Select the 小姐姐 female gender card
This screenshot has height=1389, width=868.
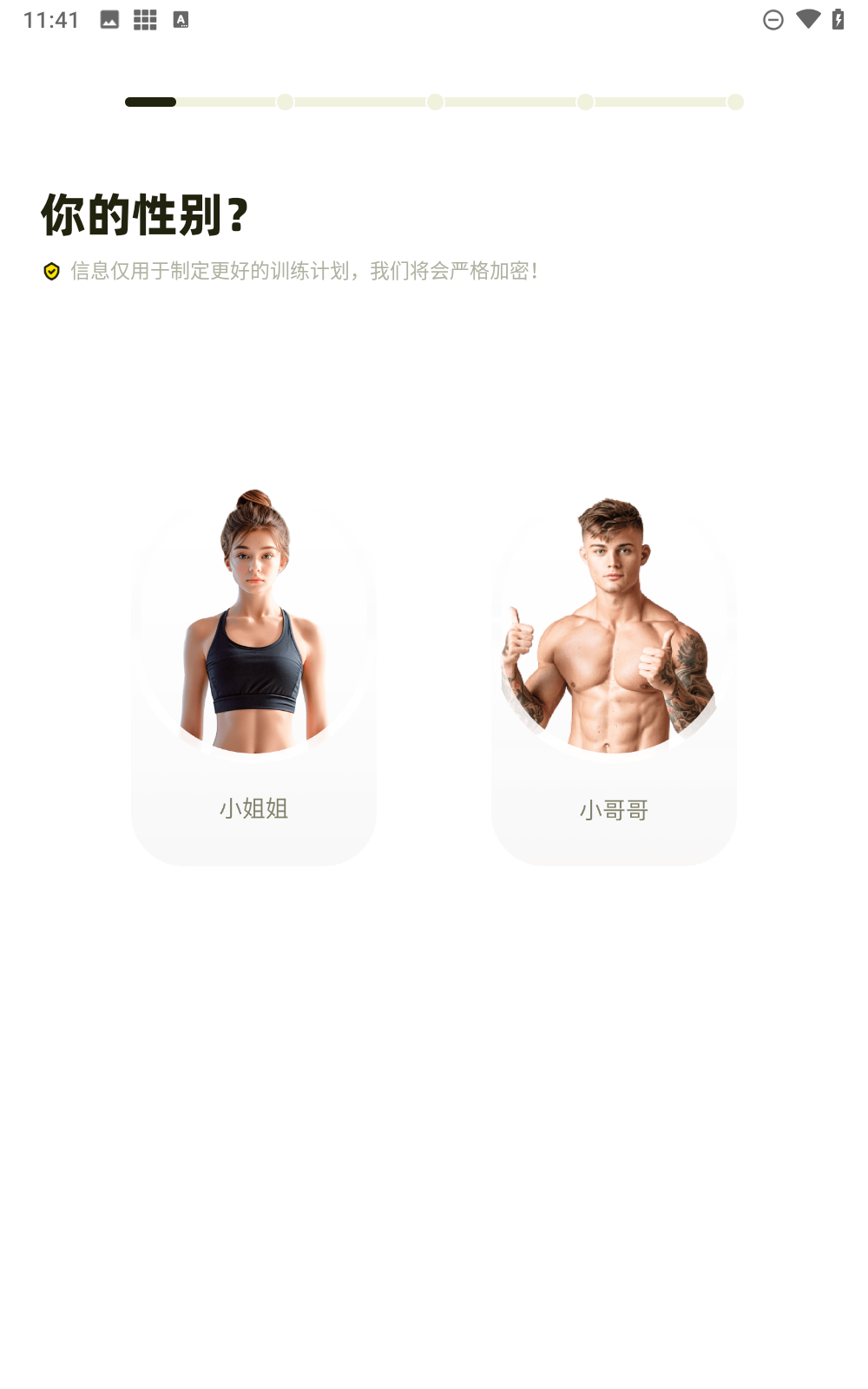point(253,677)
